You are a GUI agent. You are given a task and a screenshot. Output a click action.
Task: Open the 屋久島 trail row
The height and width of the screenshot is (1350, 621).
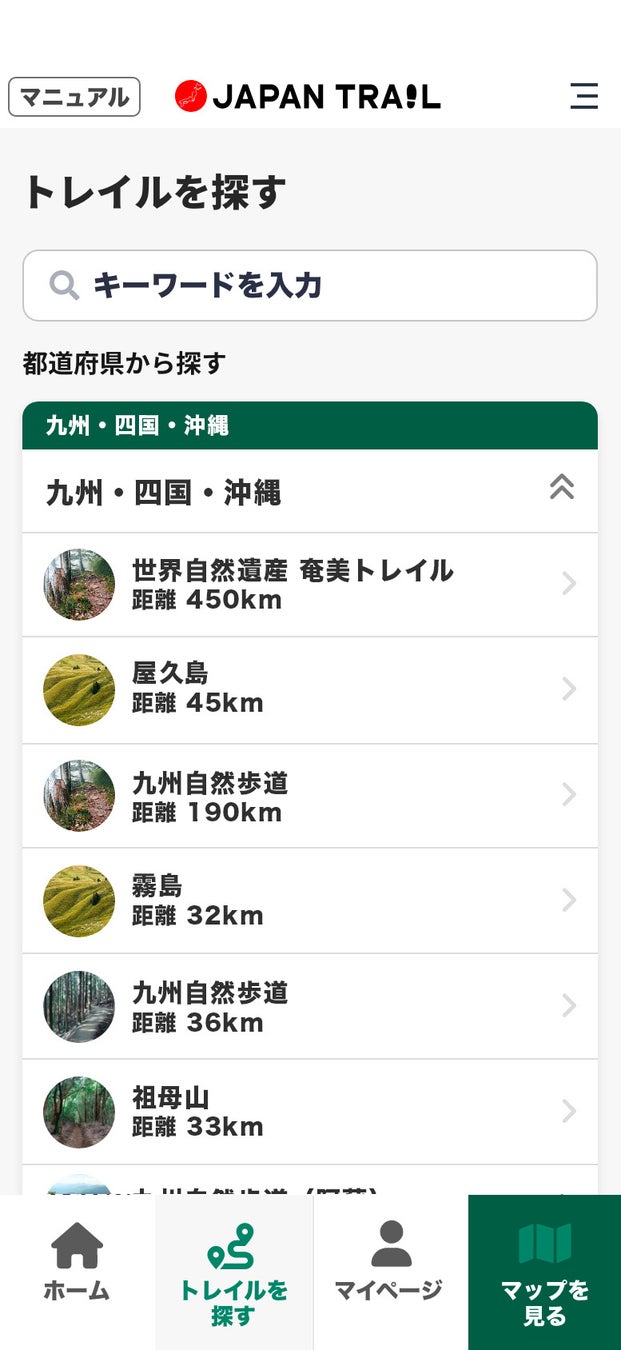point(310,690)
